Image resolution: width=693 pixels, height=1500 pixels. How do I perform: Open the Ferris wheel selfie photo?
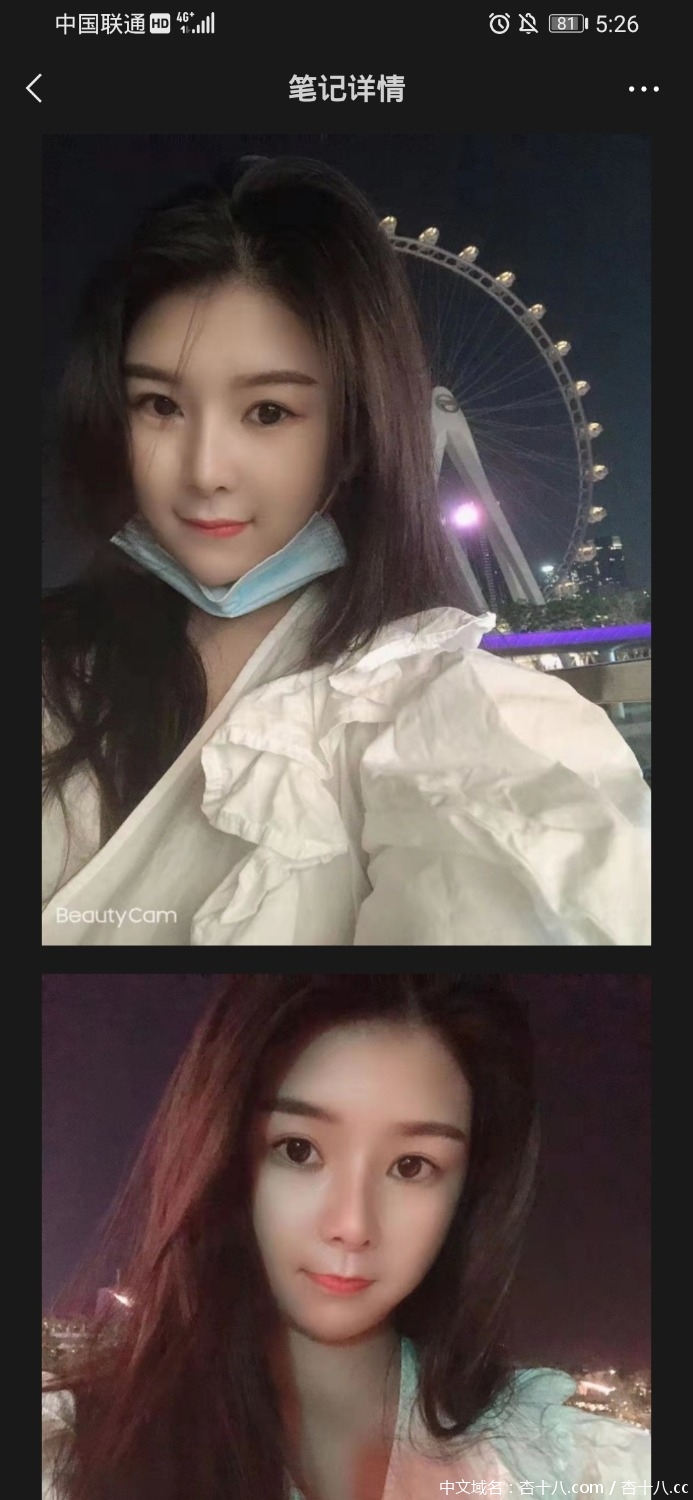click(x=346, y=540)
